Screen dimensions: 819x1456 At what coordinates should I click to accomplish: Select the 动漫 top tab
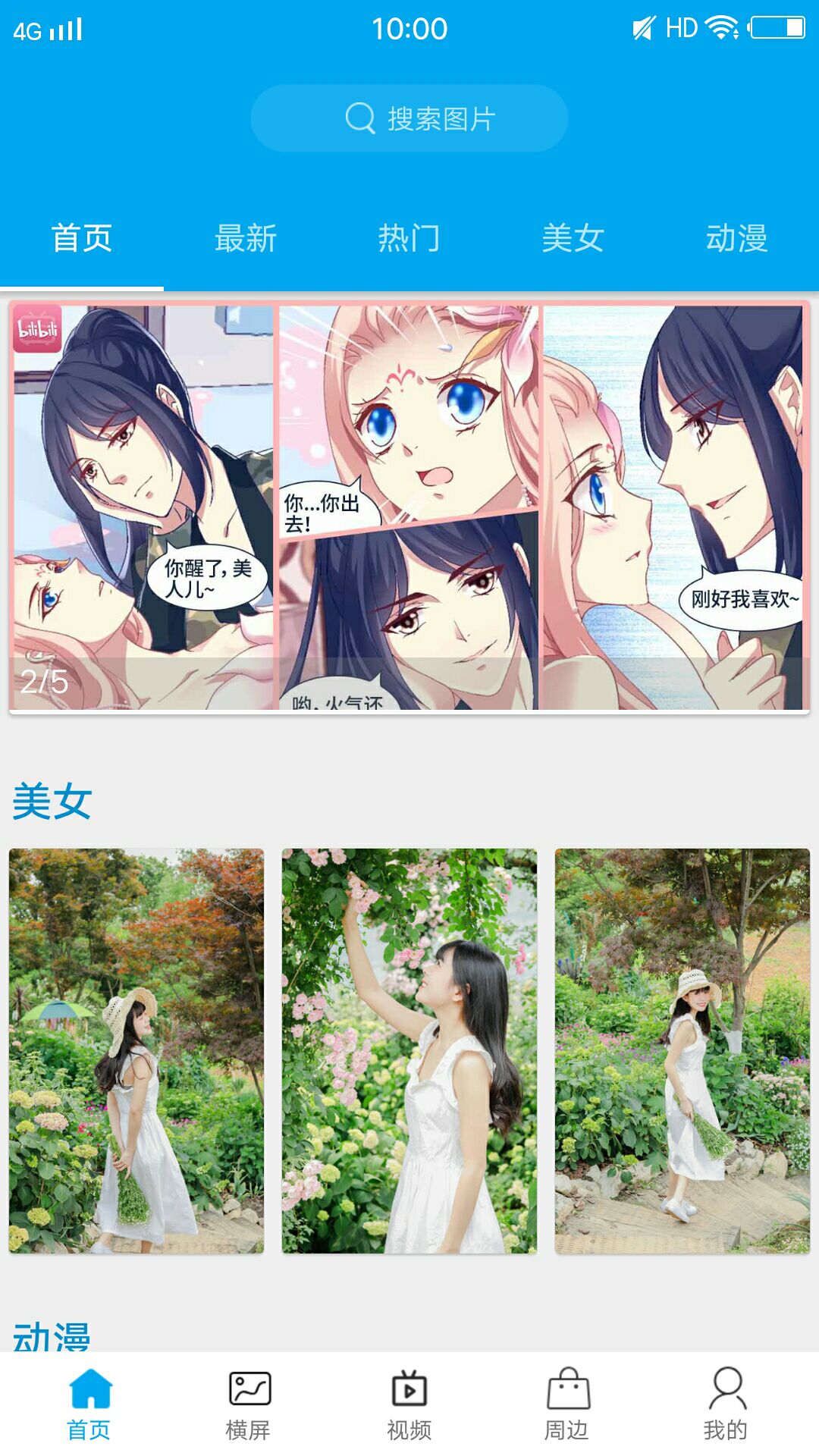(x=737, y=238)
